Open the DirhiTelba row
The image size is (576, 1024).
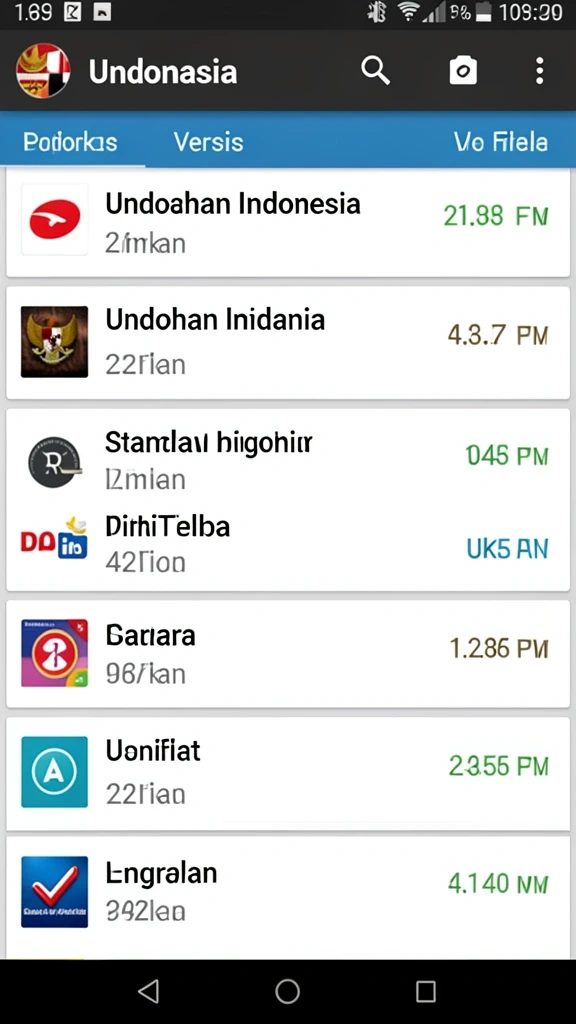288,546
